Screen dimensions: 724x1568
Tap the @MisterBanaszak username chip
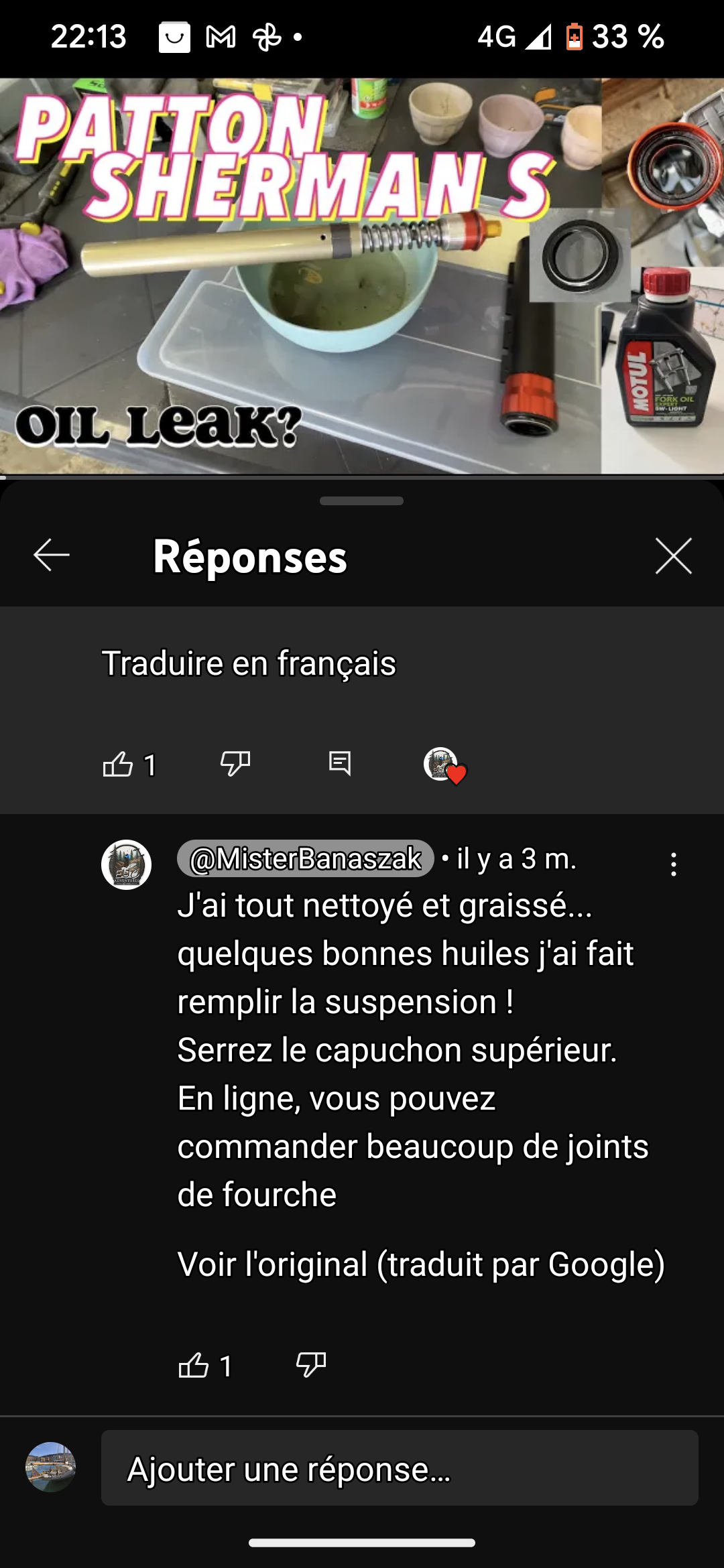tap(306, 858)
